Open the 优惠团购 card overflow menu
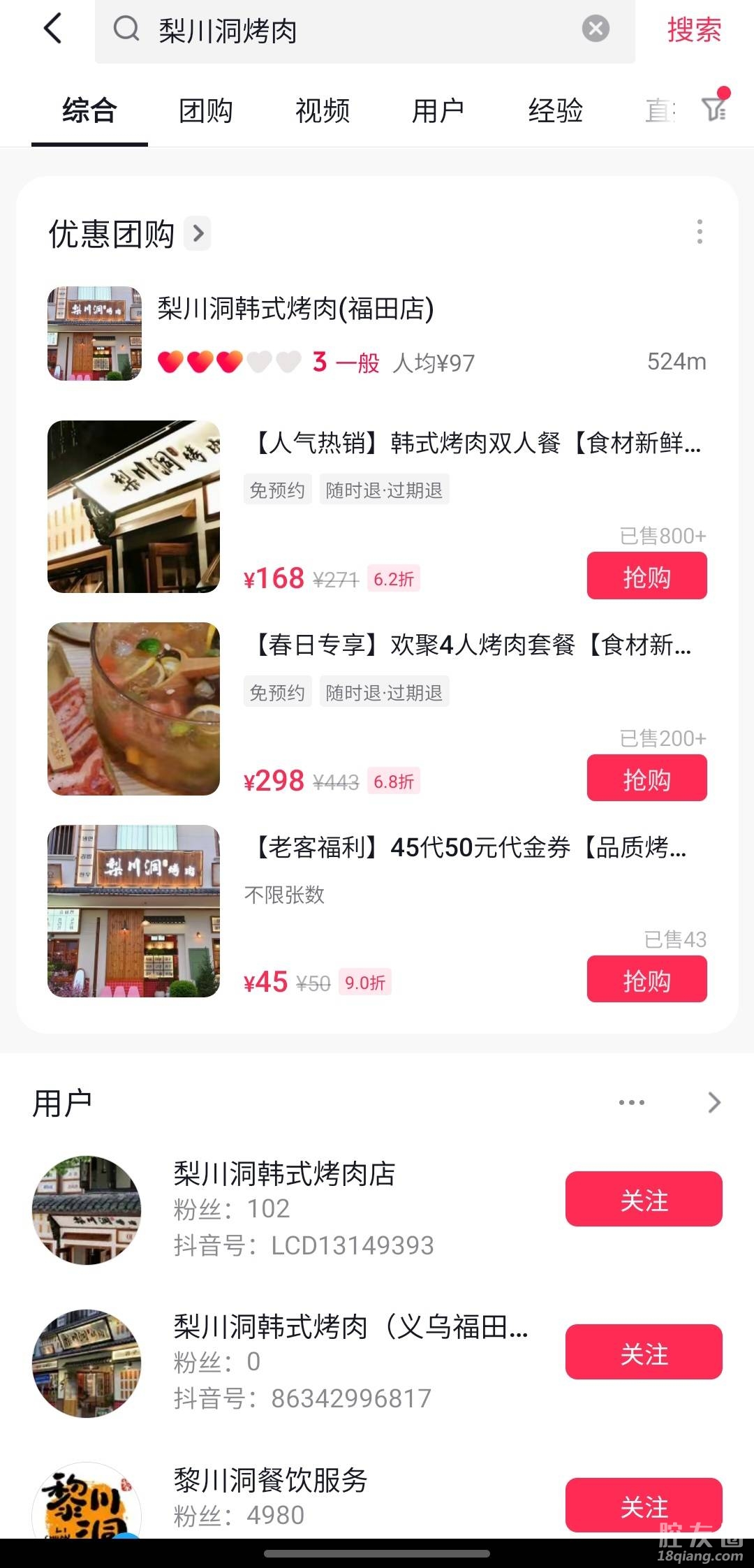 tap(700, 232)
